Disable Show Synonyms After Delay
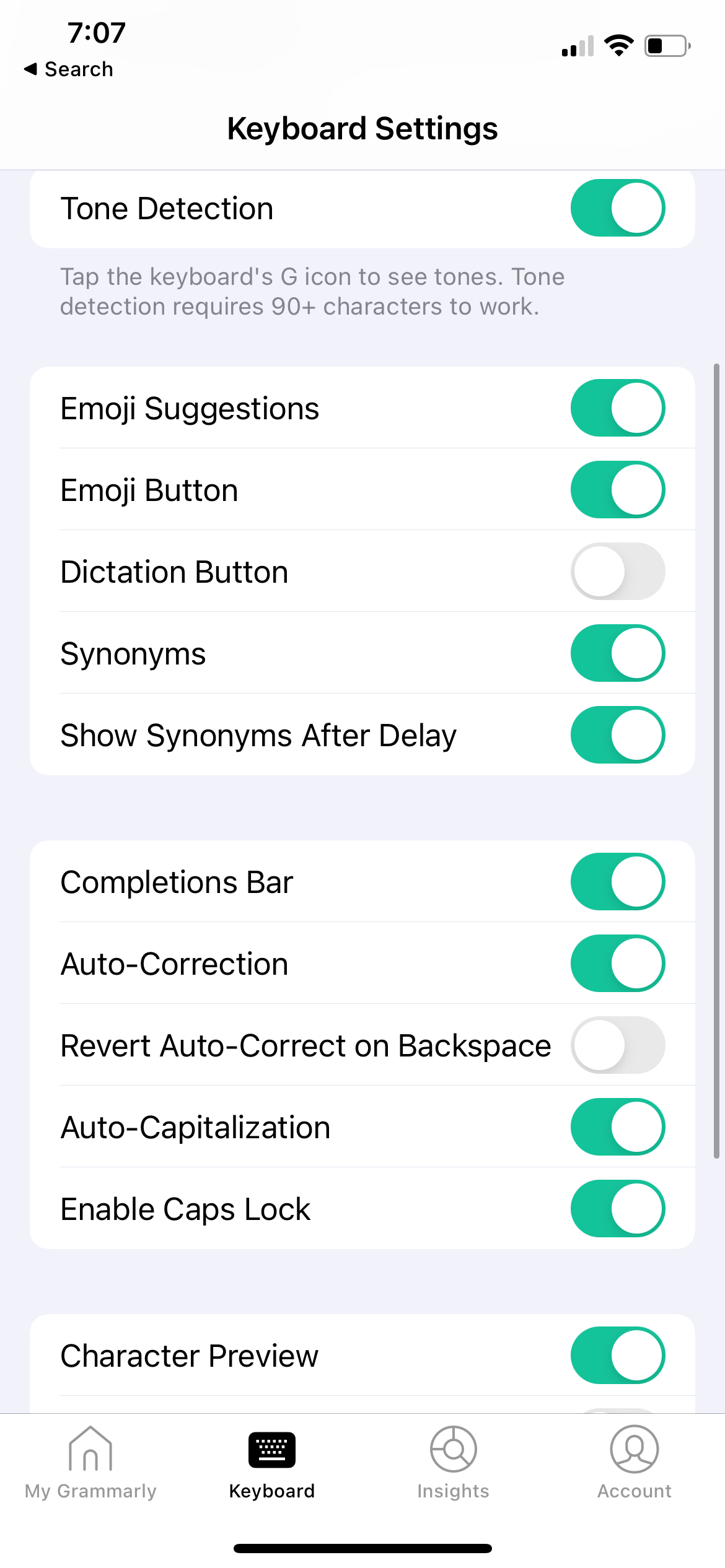Viewport: 725px width, 1568px height. point(617,735)
